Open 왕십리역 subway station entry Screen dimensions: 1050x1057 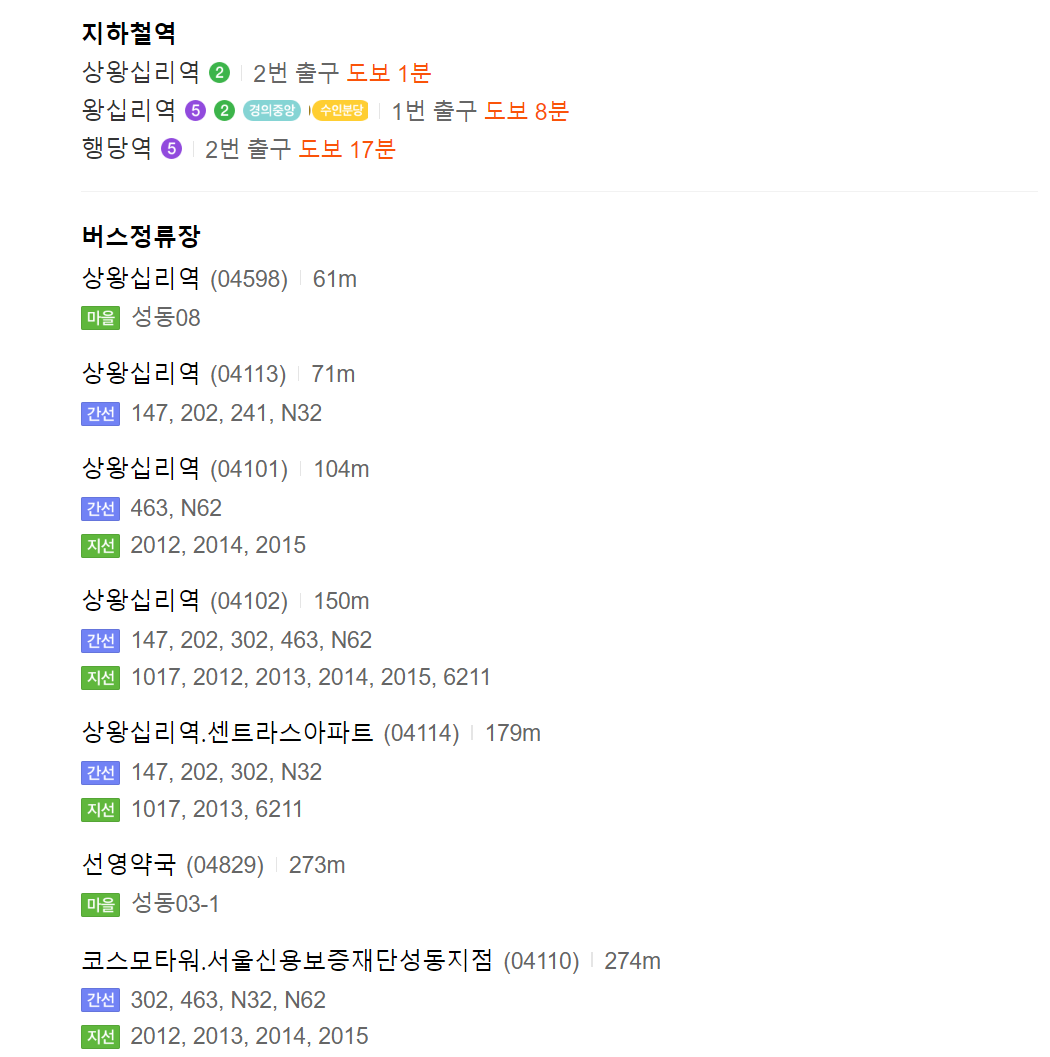[x=129, y=111]
